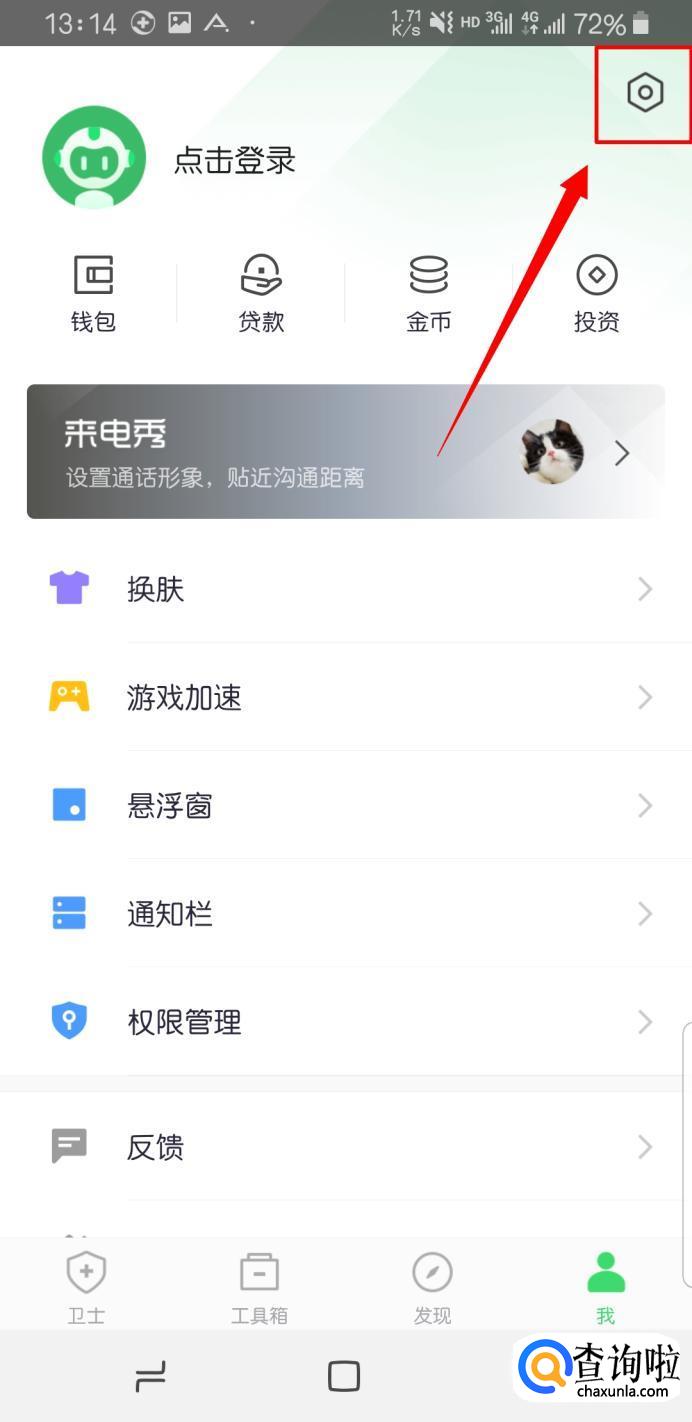Open the 金币 coins shortcut
This screenshot has height=1422, width=692.
[x=428, y=293]
